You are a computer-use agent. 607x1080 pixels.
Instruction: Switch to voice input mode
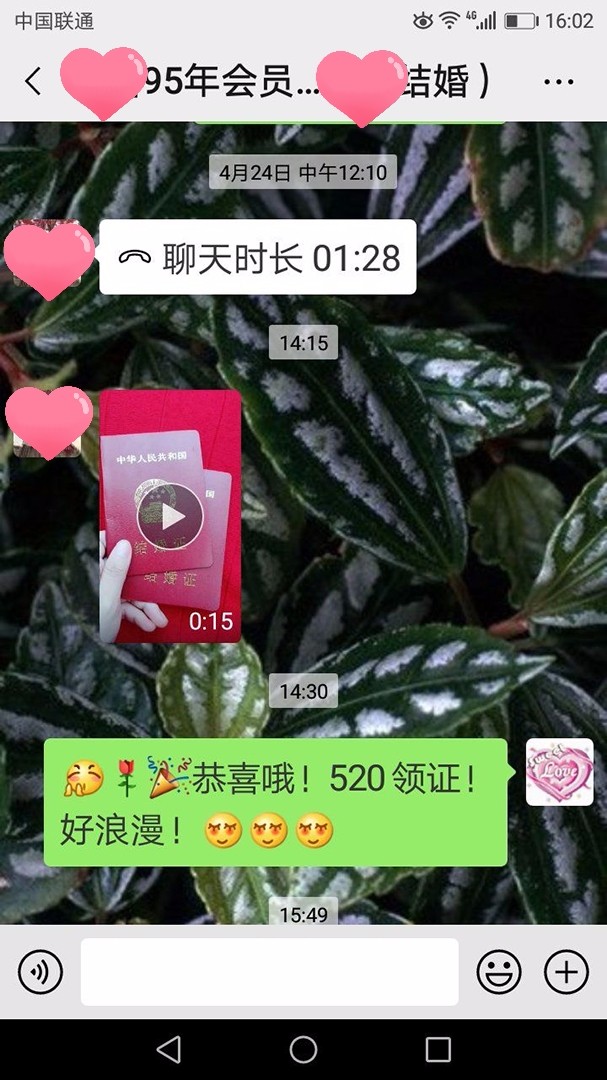(x=40, y=971)
